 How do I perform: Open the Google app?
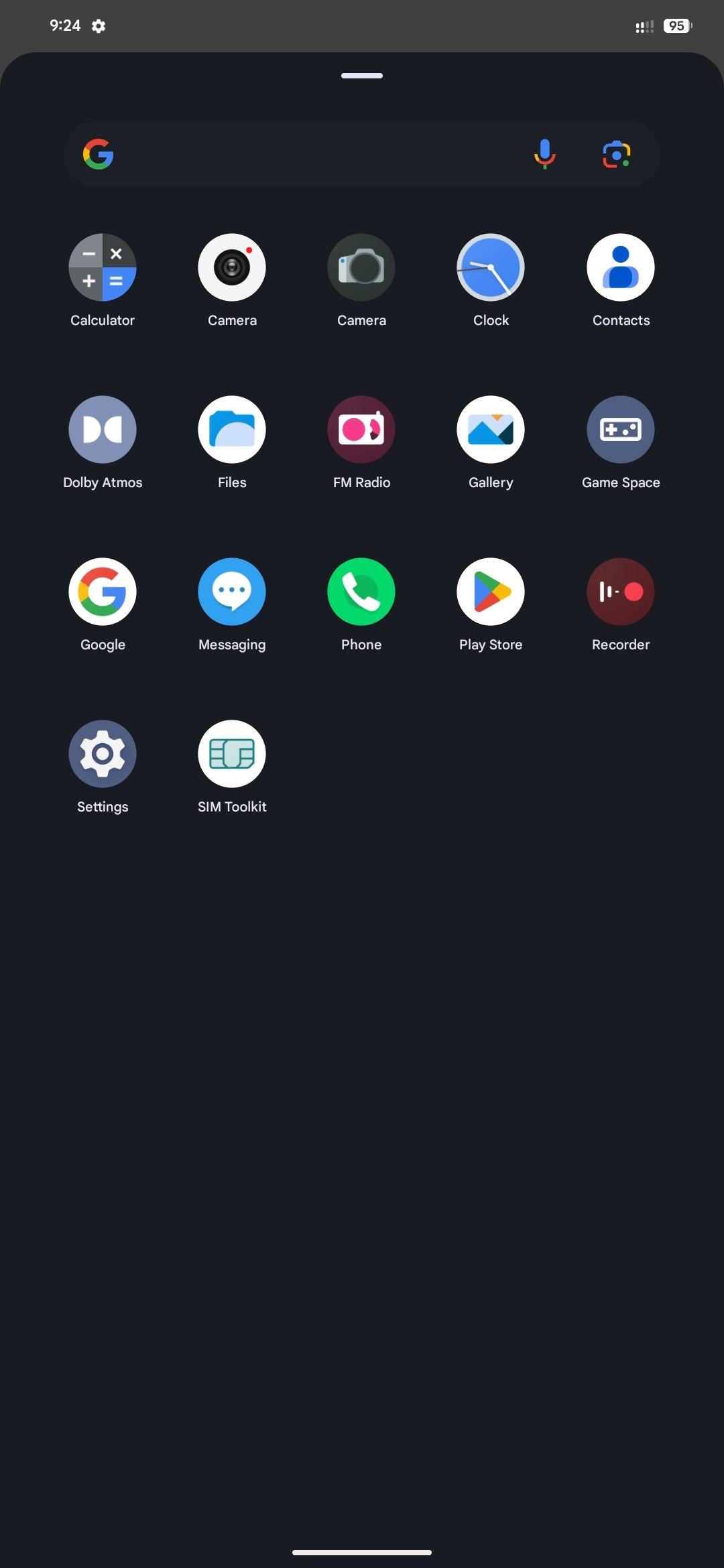(x=103, y=592)
